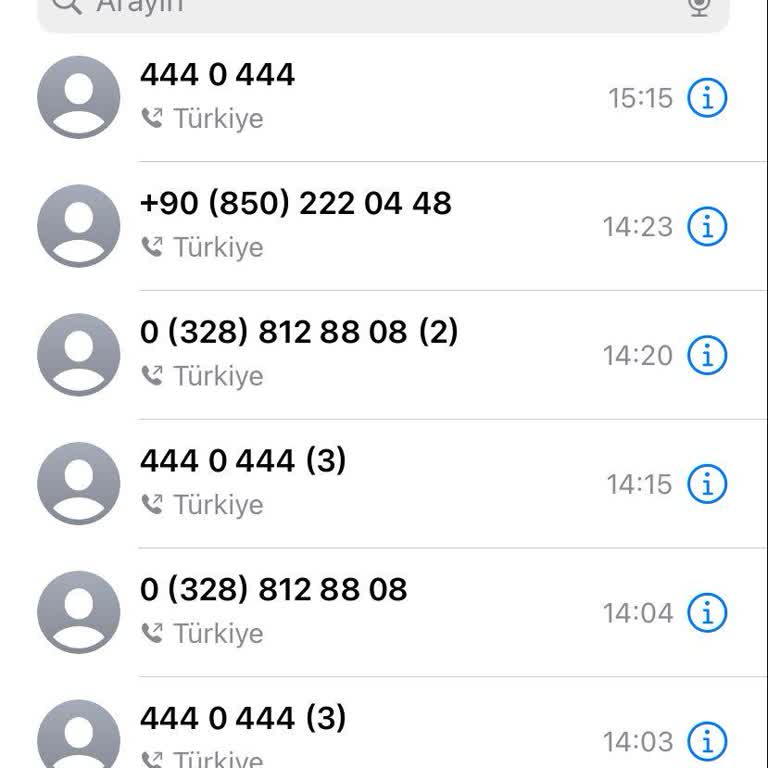View details of the 14:23 call
The image size is (768, 768).
707,227
